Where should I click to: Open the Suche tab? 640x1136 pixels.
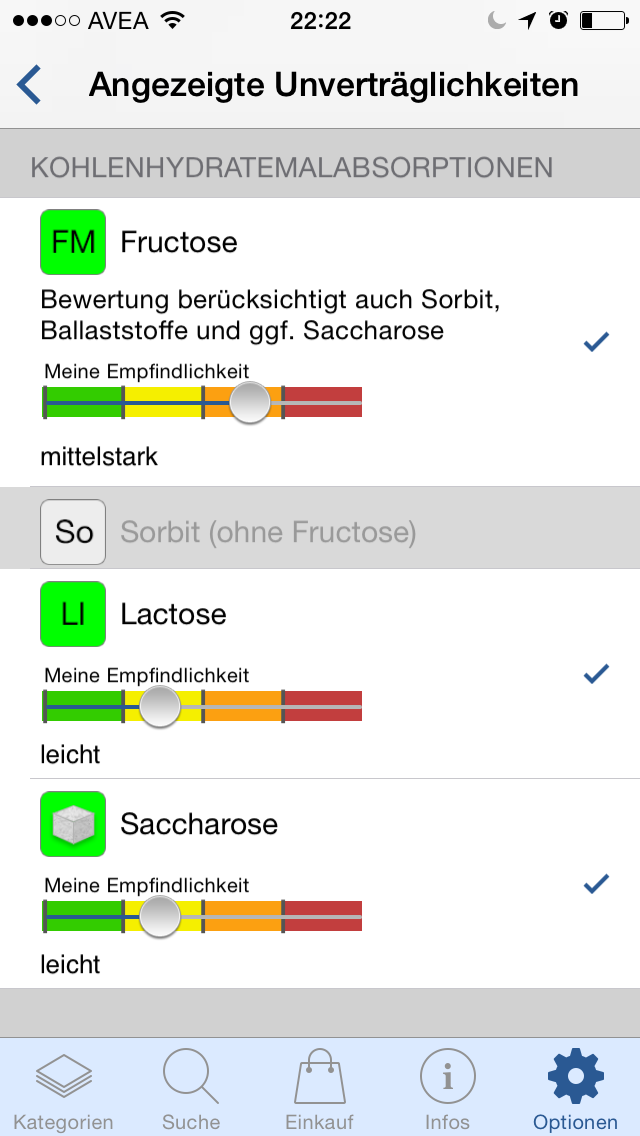(x=191, y=1087)
